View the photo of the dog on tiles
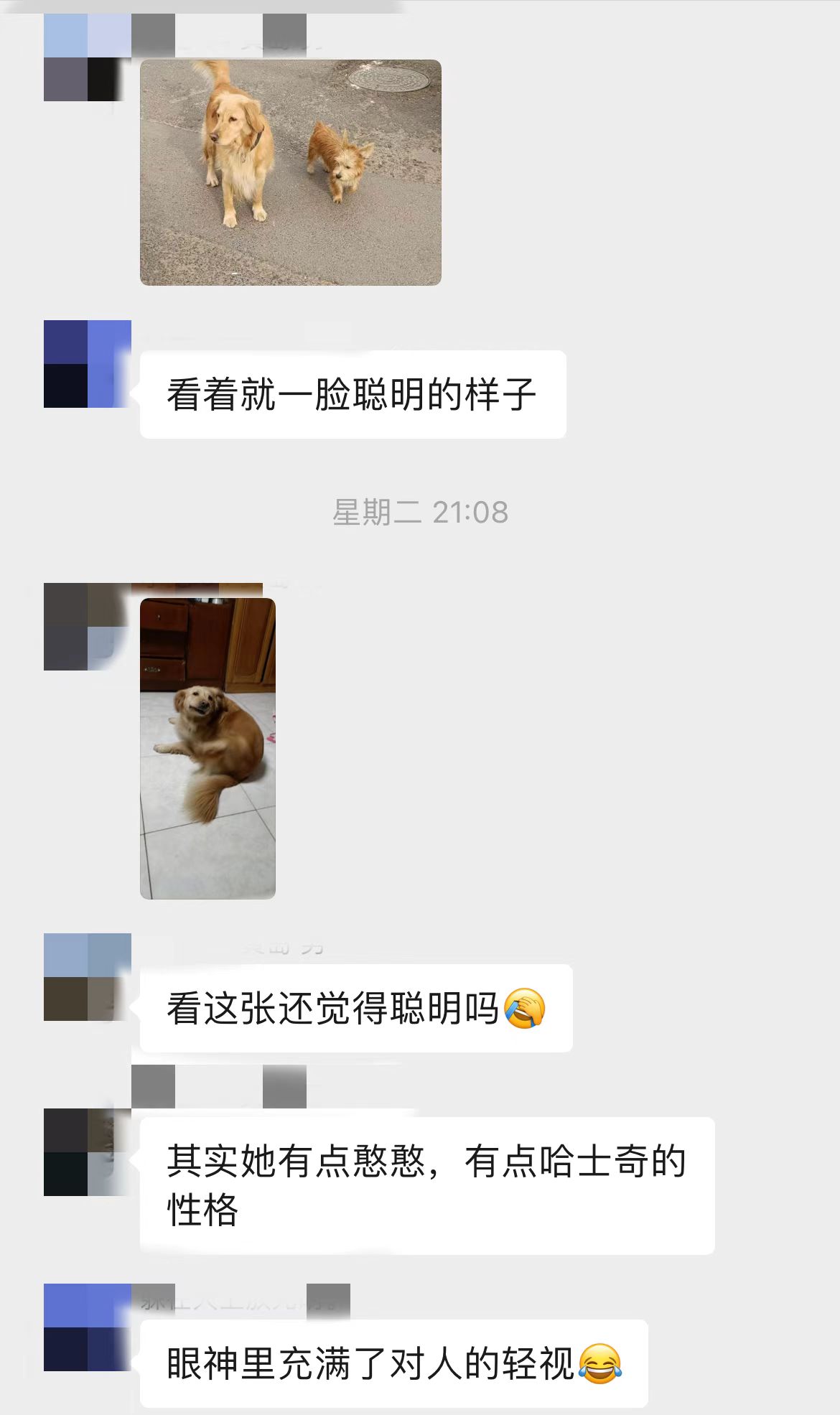This screenshot has width=840, height=1415. [207, 748]
